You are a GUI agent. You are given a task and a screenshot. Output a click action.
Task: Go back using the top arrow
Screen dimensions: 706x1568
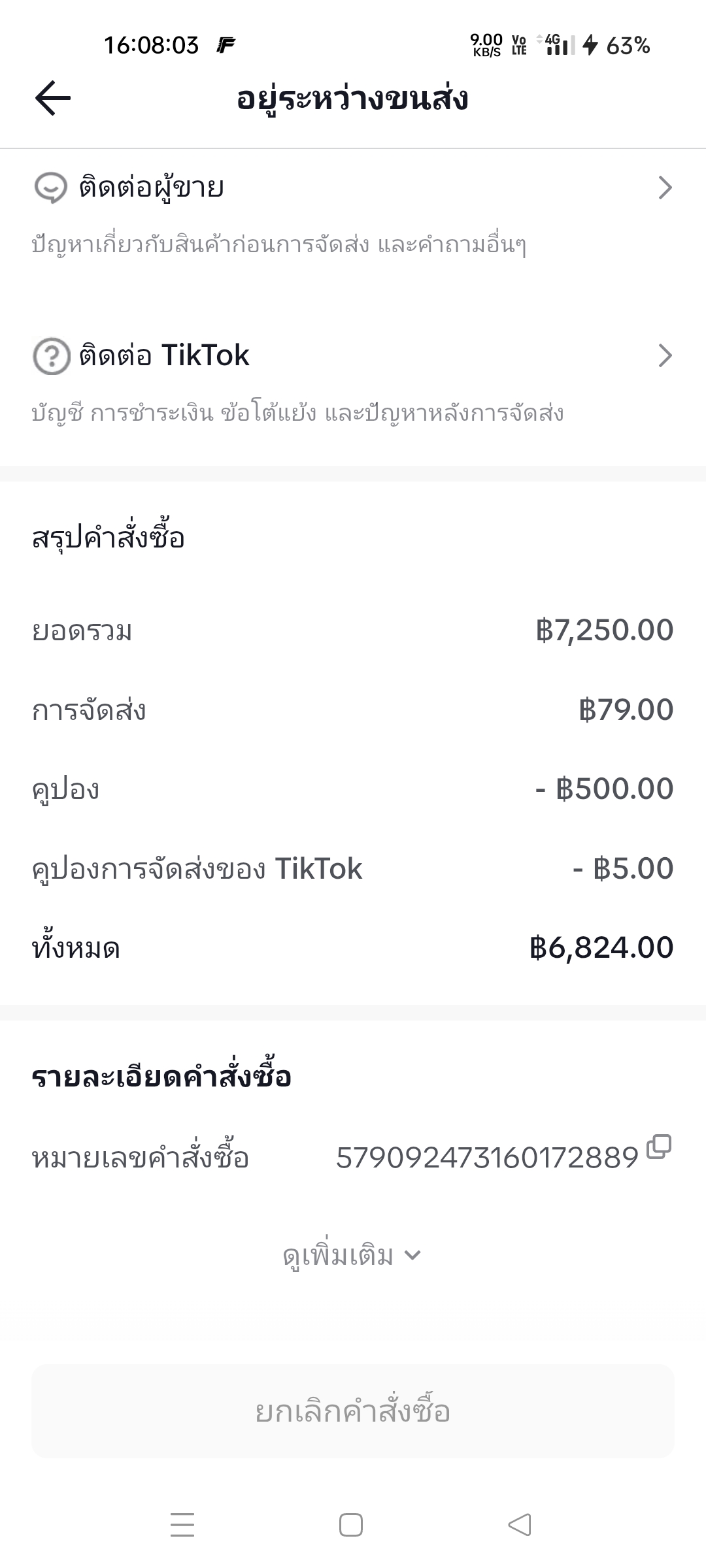[53, 99]
